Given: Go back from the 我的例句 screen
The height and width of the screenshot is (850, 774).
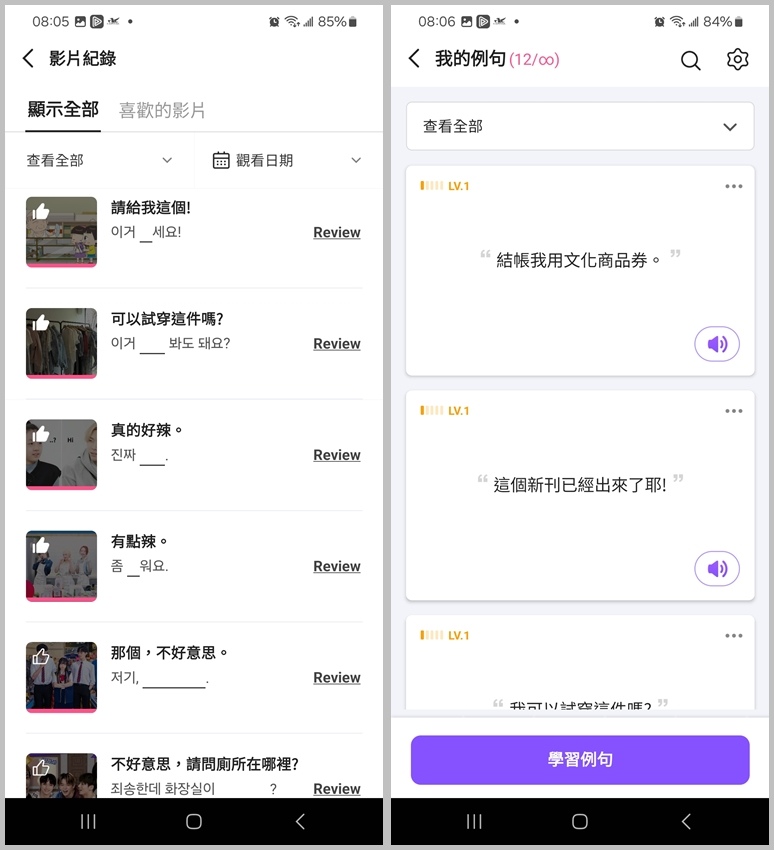Looking at the screenshot, I should [x=414, y=59].
